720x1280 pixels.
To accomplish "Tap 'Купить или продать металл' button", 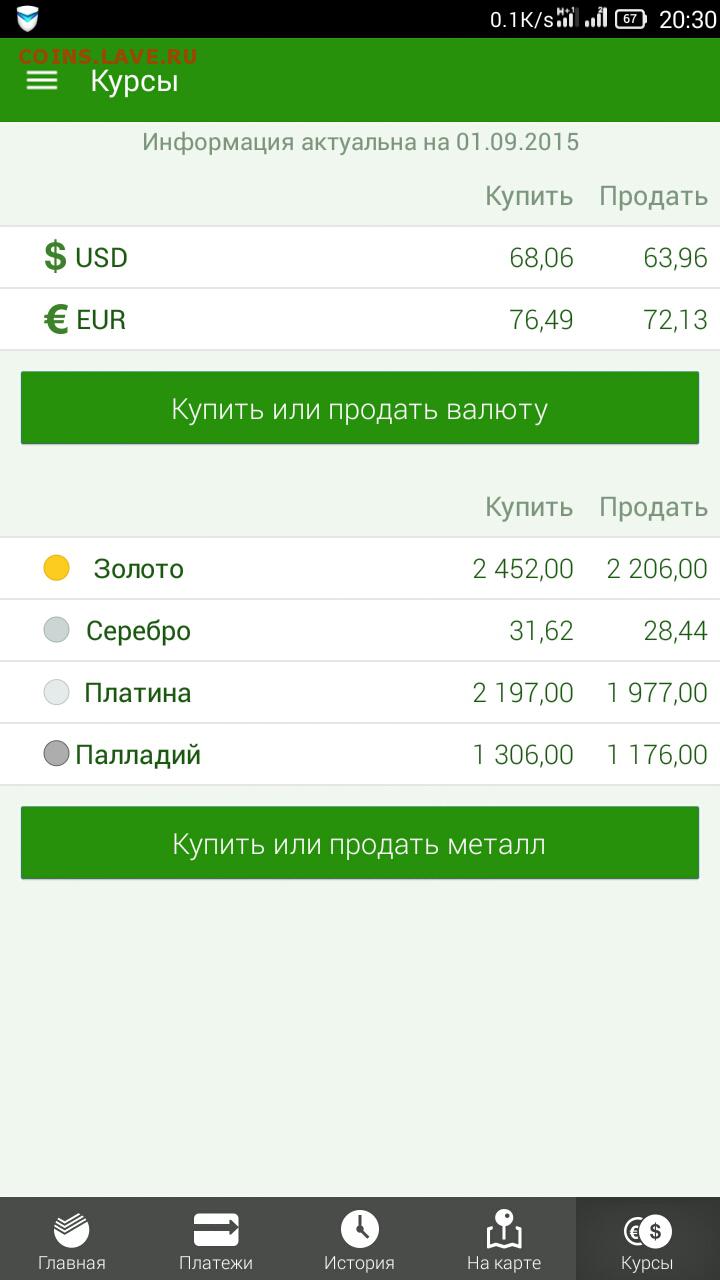I will click(x=360, y=843).
